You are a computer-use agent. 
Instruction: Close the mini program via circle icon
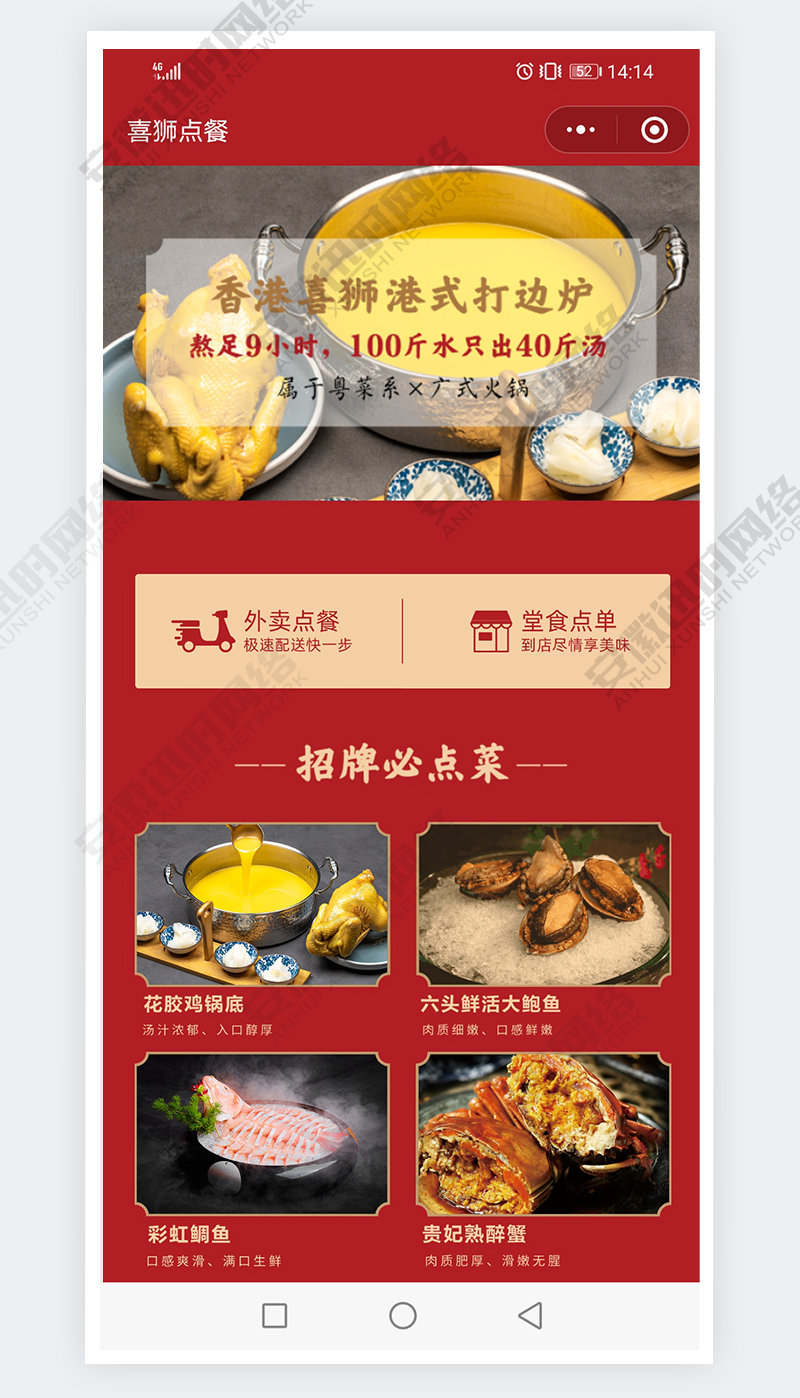(x=654, y=130)
